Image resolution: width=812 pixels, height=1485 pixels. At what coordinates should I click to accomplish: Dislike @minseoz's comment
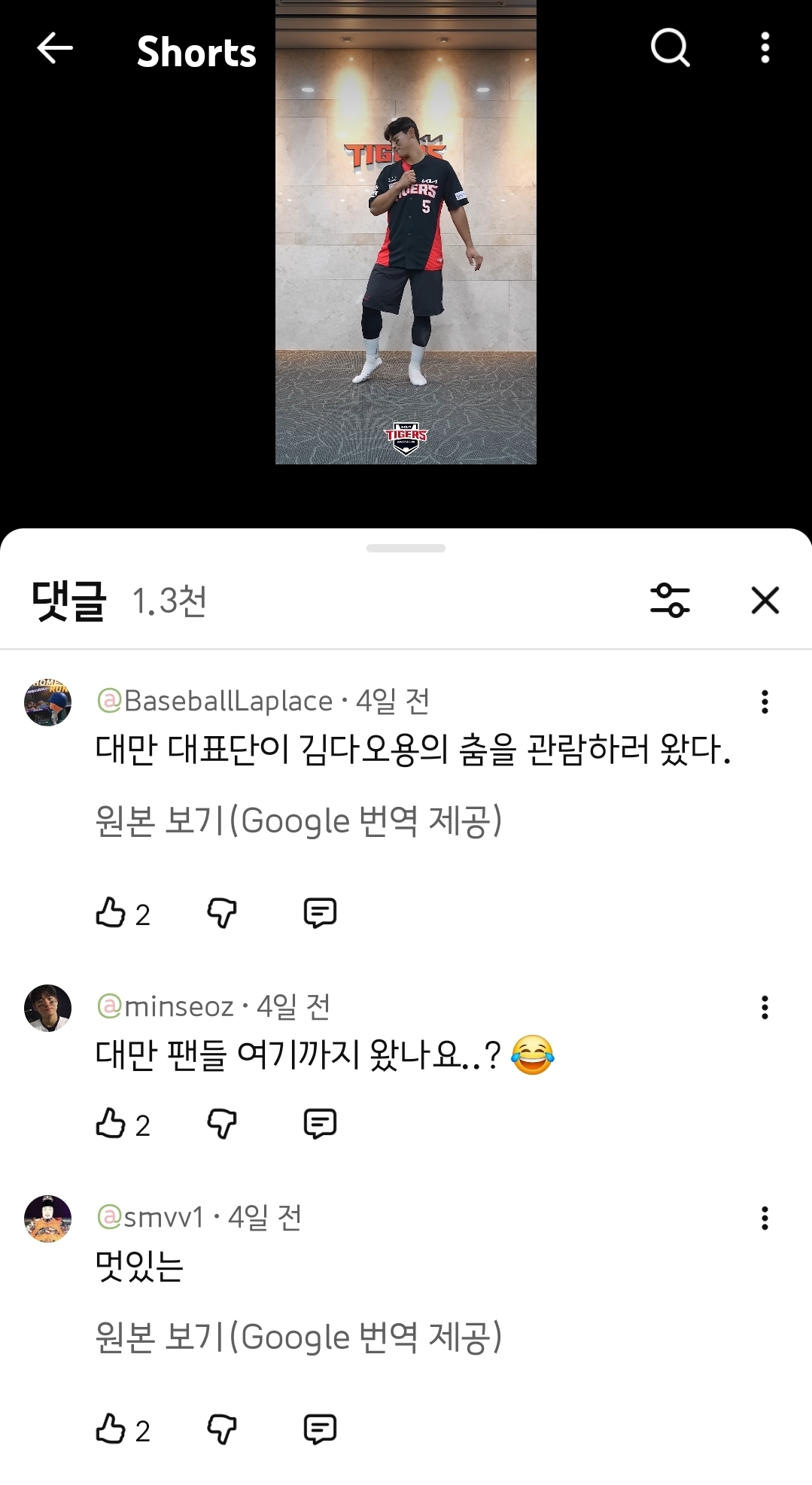pos(222,1124)
